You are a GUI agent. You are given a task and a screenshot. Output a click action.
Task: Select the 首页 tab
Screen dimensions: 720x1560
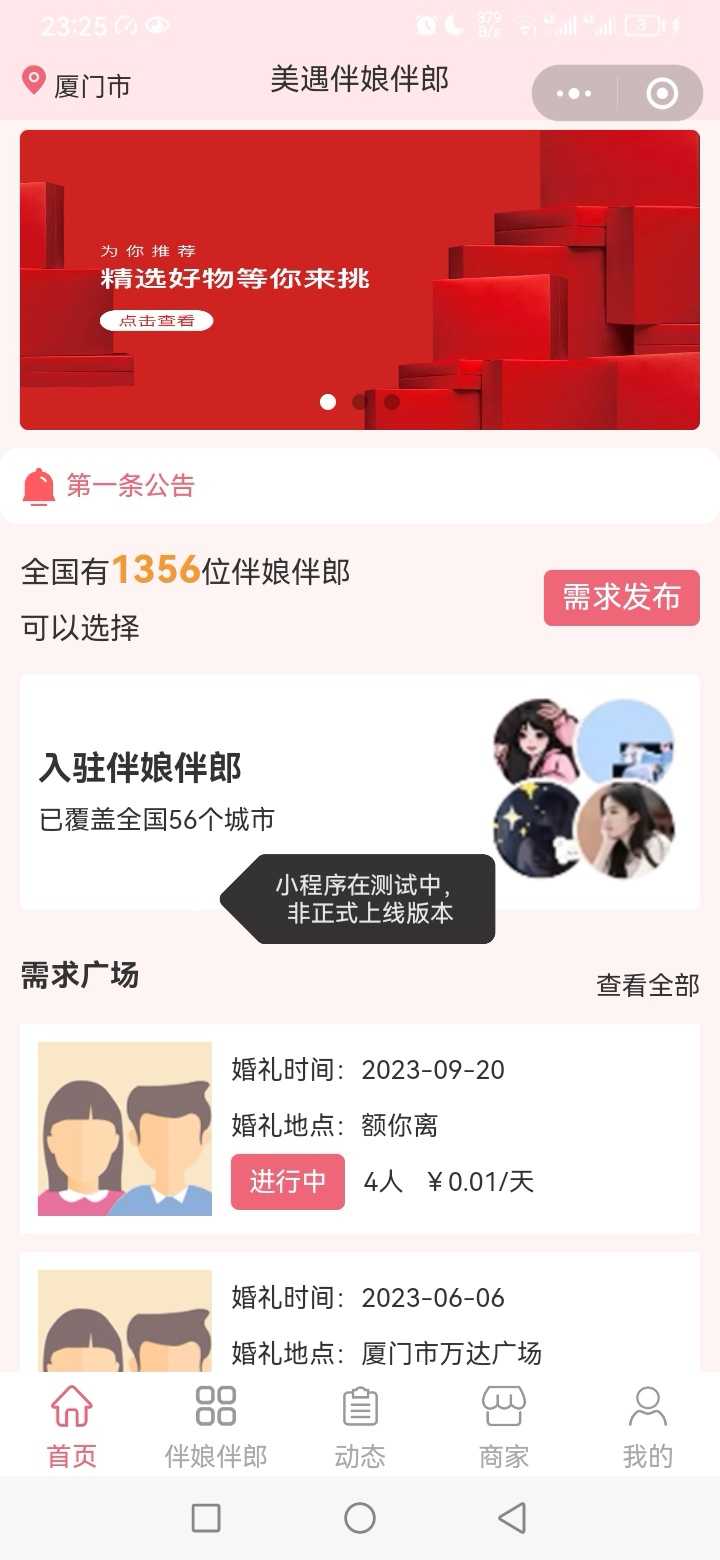(72, 1425)
